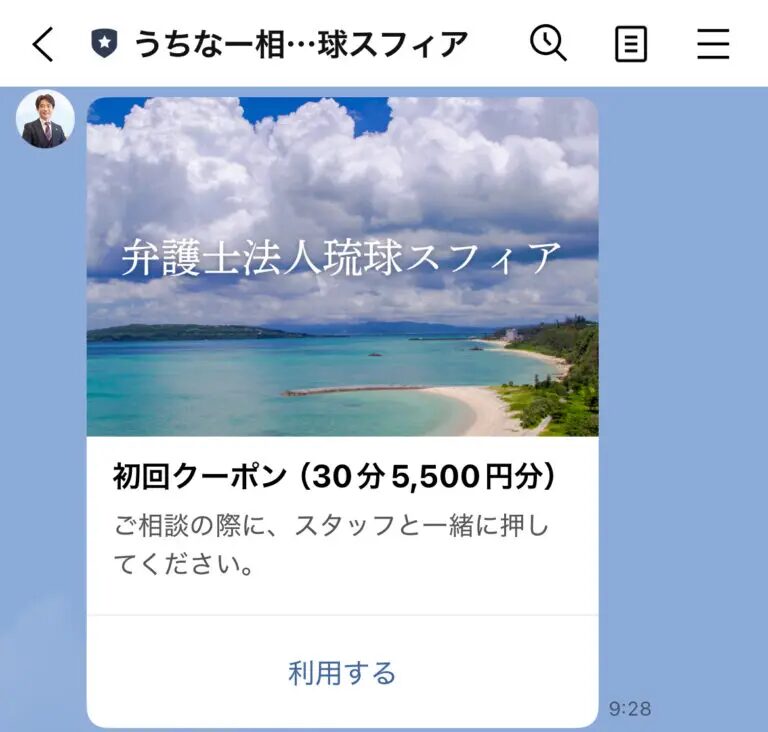Open the chat search icon

click(x=548, y=44)
